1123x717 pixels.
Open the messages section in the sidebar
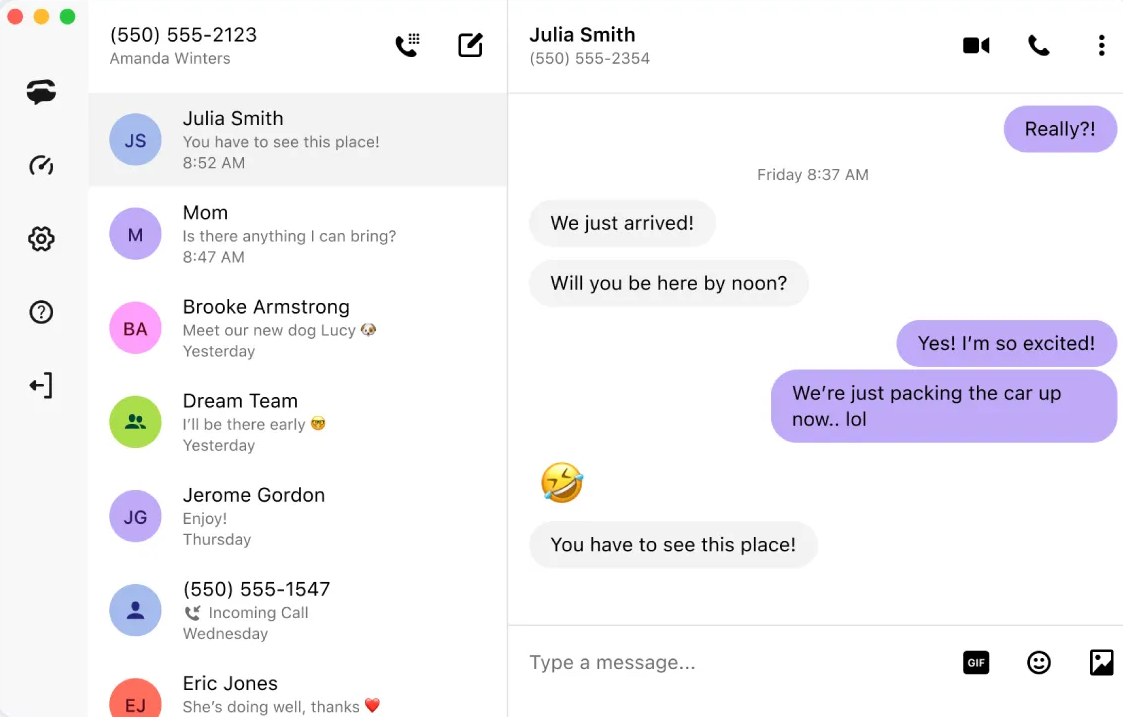pos(41,93)
